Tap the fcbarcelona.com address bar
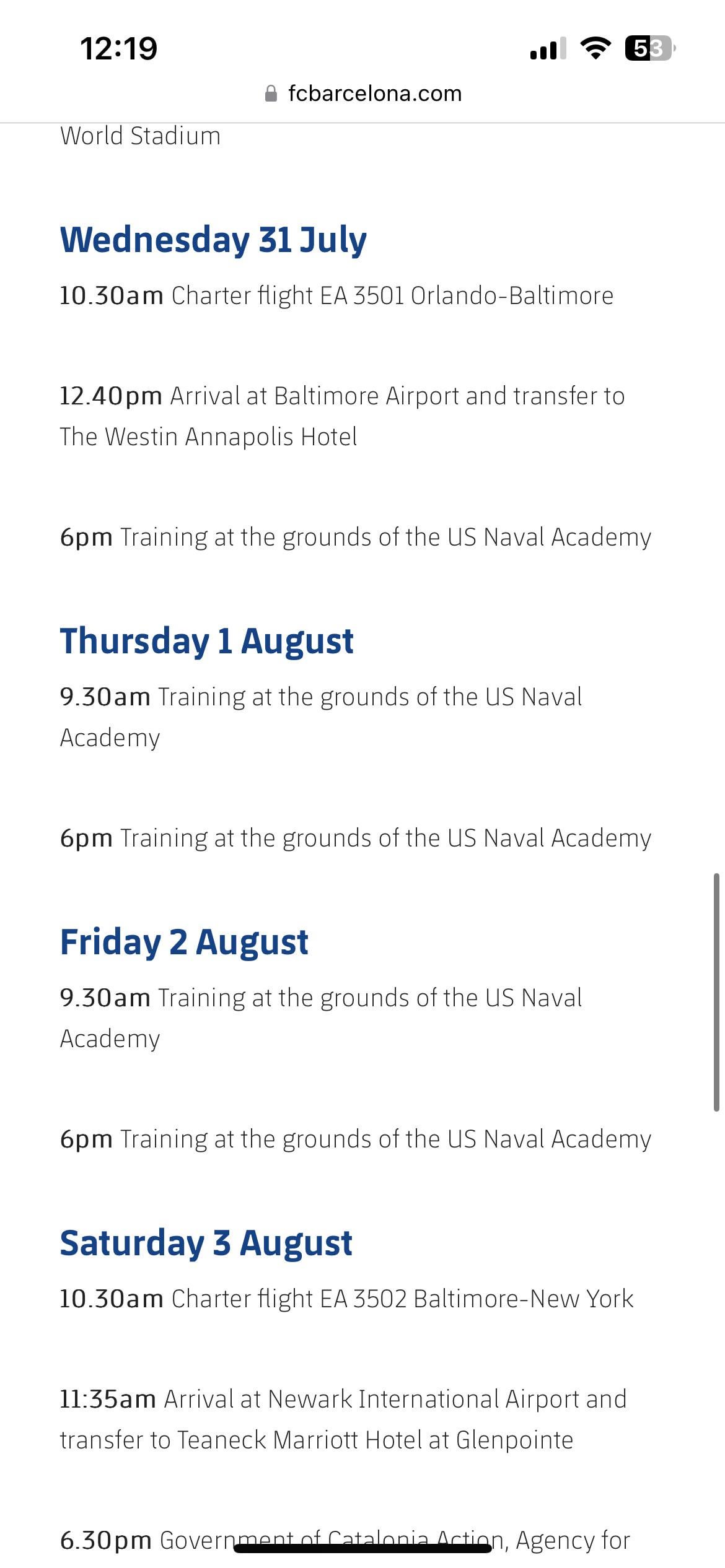Screen dimensions: 725x1568 (x=363, y=94)
